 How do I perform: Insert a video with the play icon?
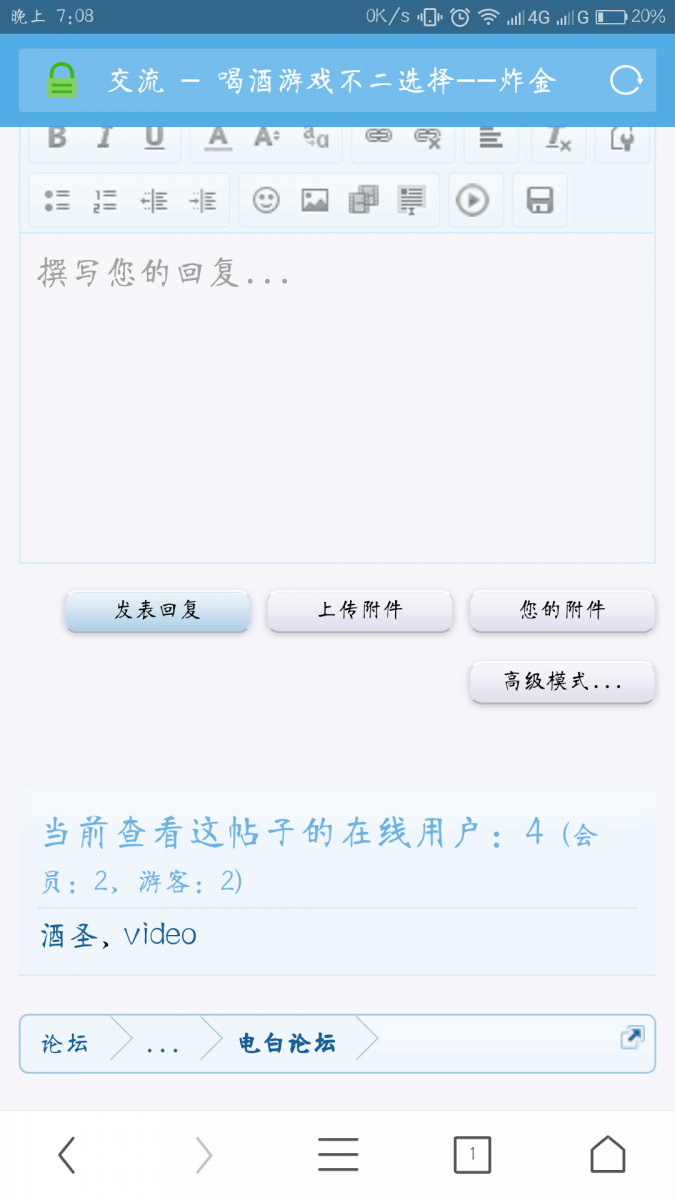click(x=473, y=201)
